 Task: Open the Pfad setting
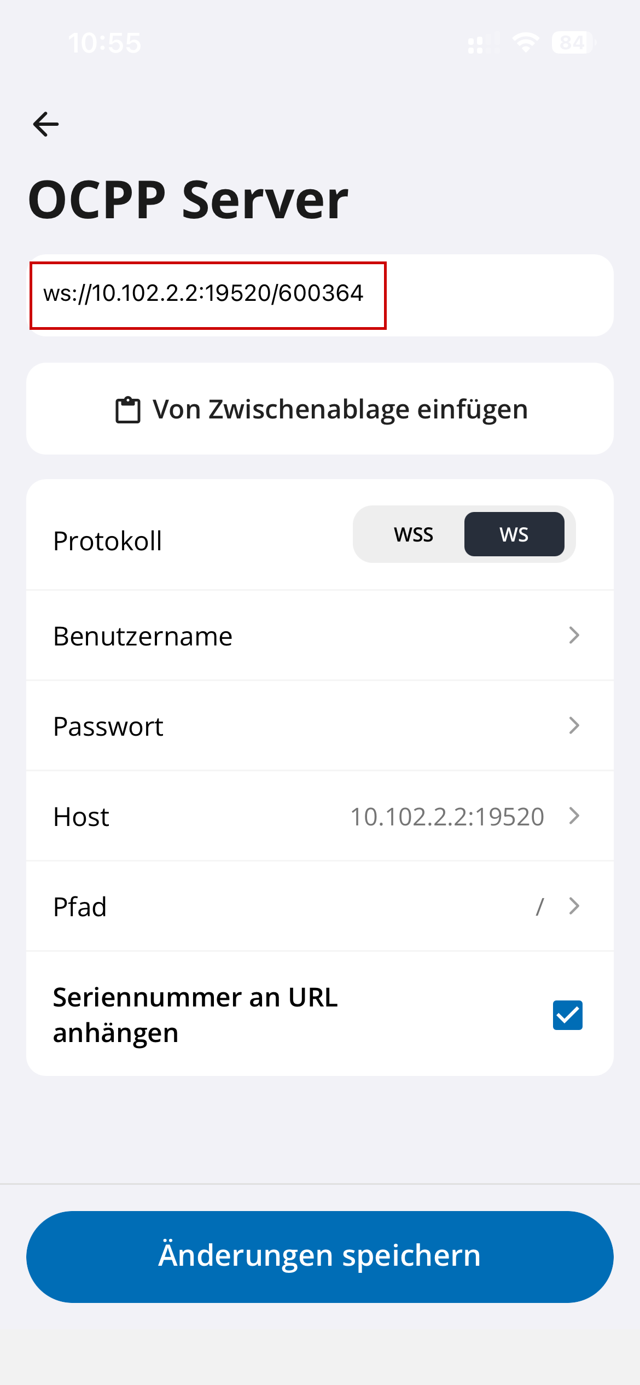[x=319, y=906]
